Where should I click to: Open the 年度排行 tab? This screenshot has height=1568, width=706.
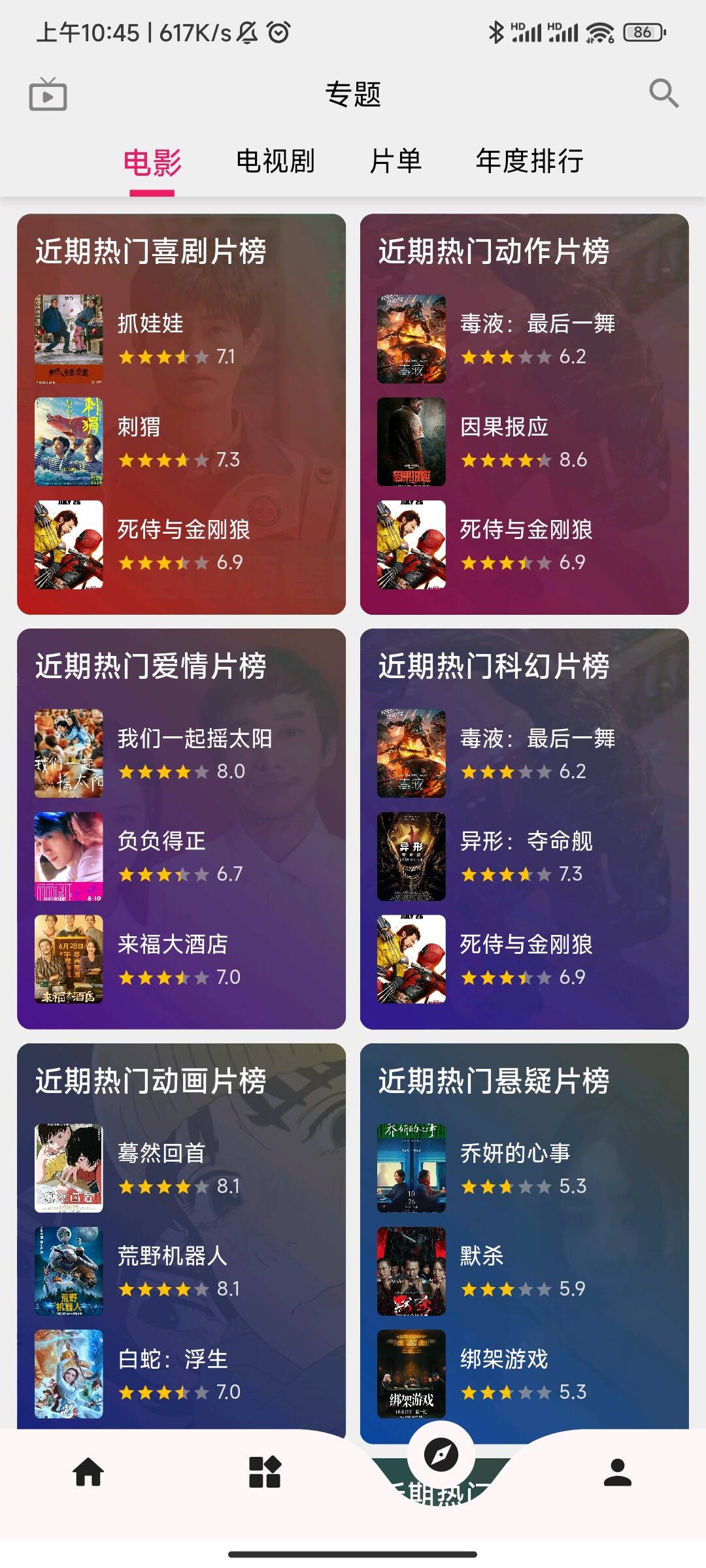pyautogui.click(x=529, y=161)
